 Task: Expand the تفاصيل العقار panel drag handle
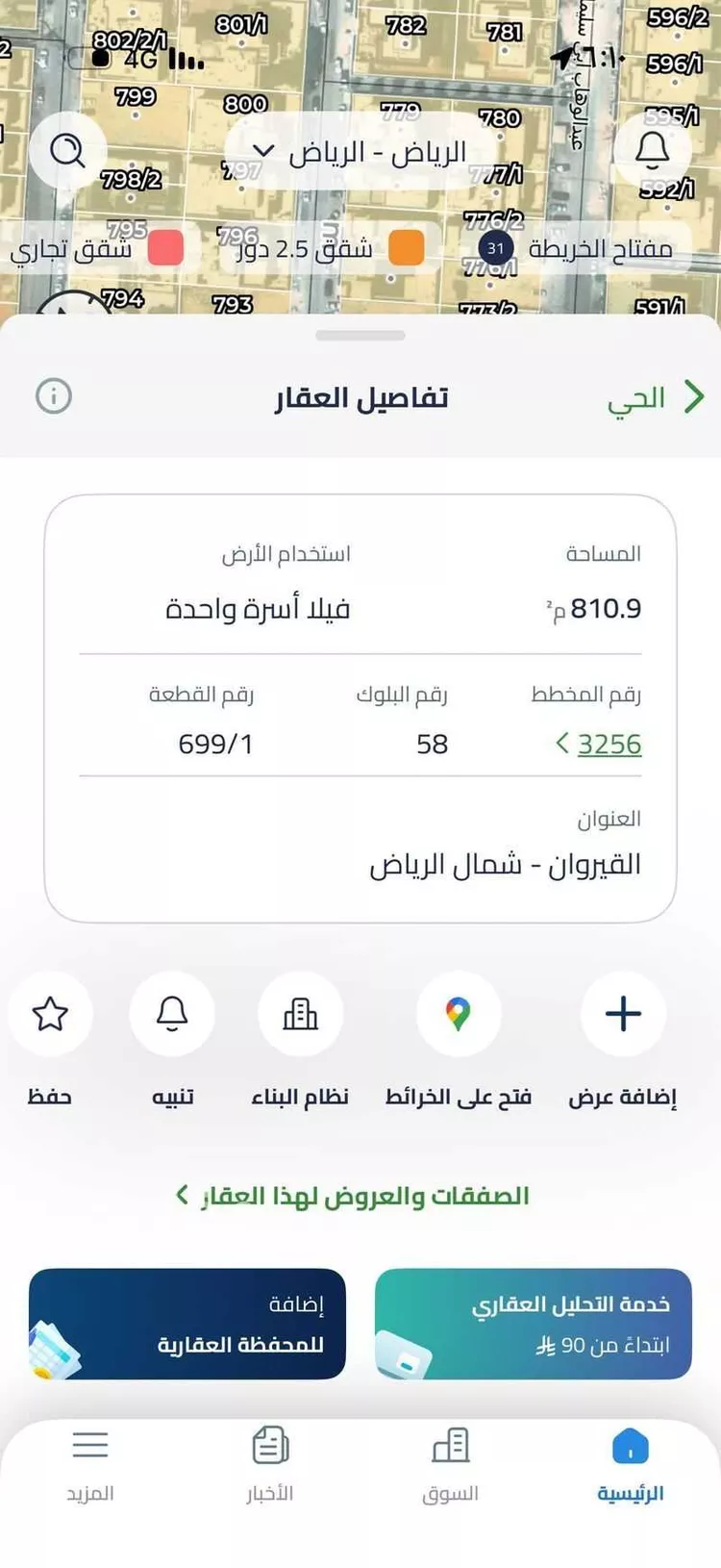point(360,335)
